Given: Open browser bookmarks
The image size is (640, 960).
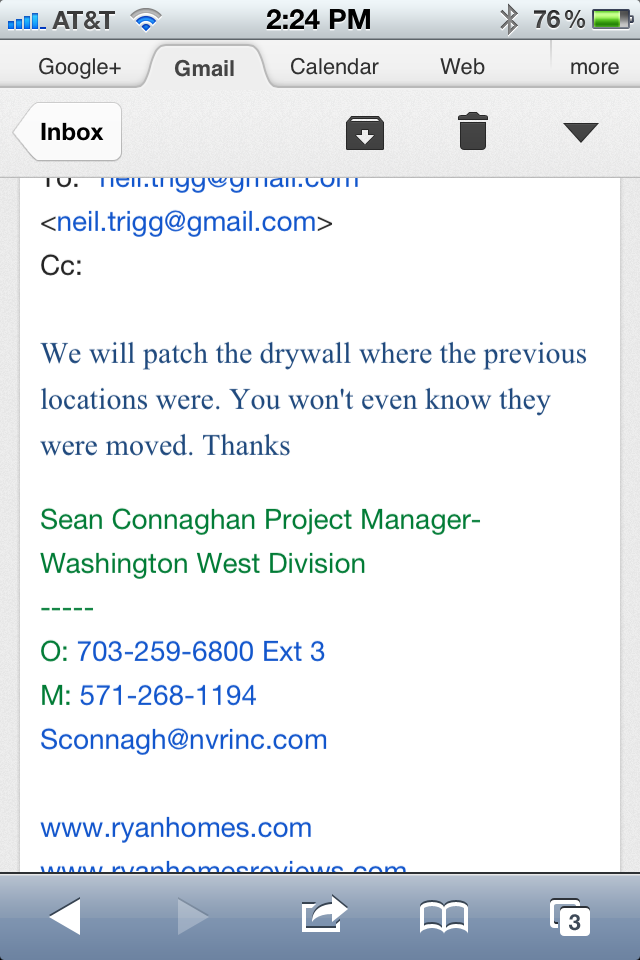Looking at the screenshot, I should [x=443, y=917].
